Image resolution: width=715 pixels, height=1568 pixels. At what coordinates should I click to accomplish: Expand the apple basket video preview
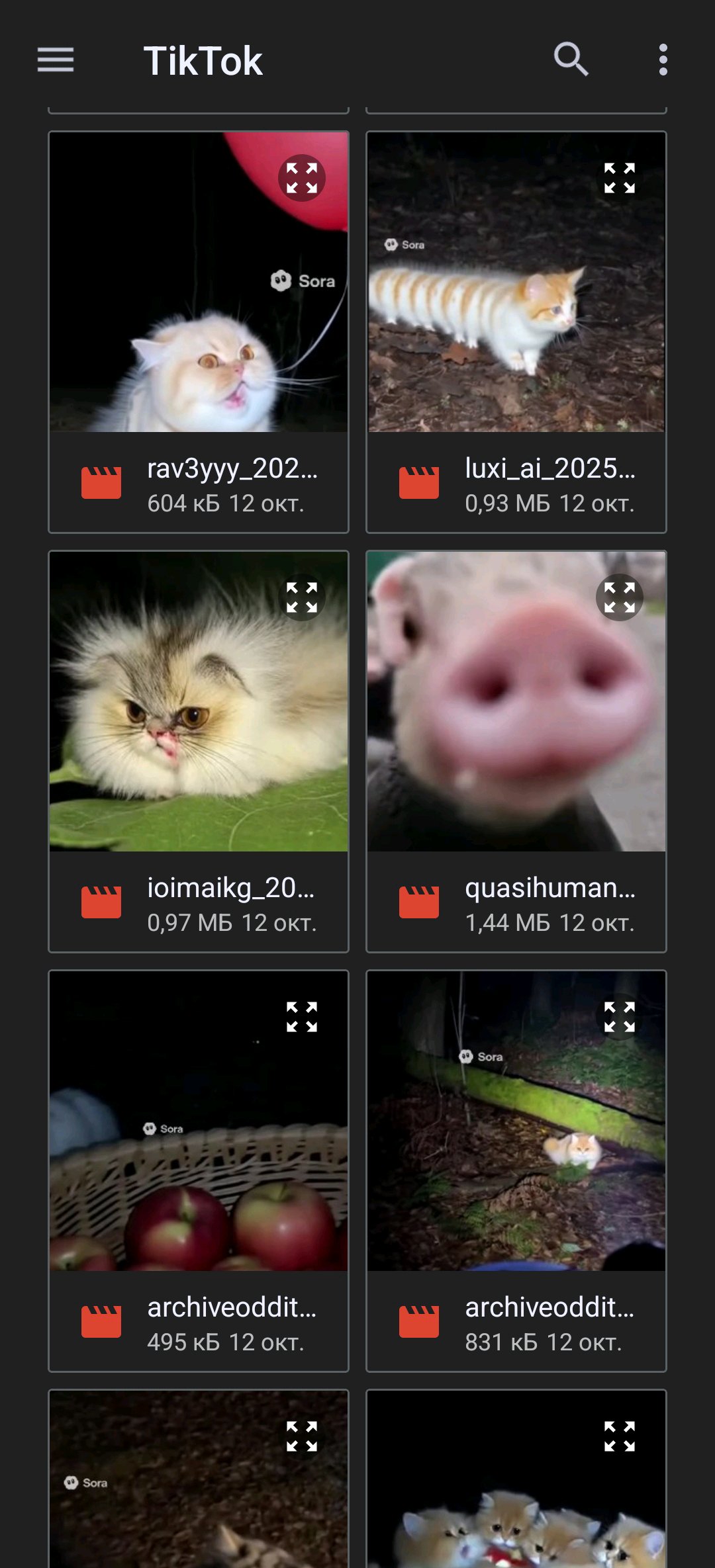302,1017
